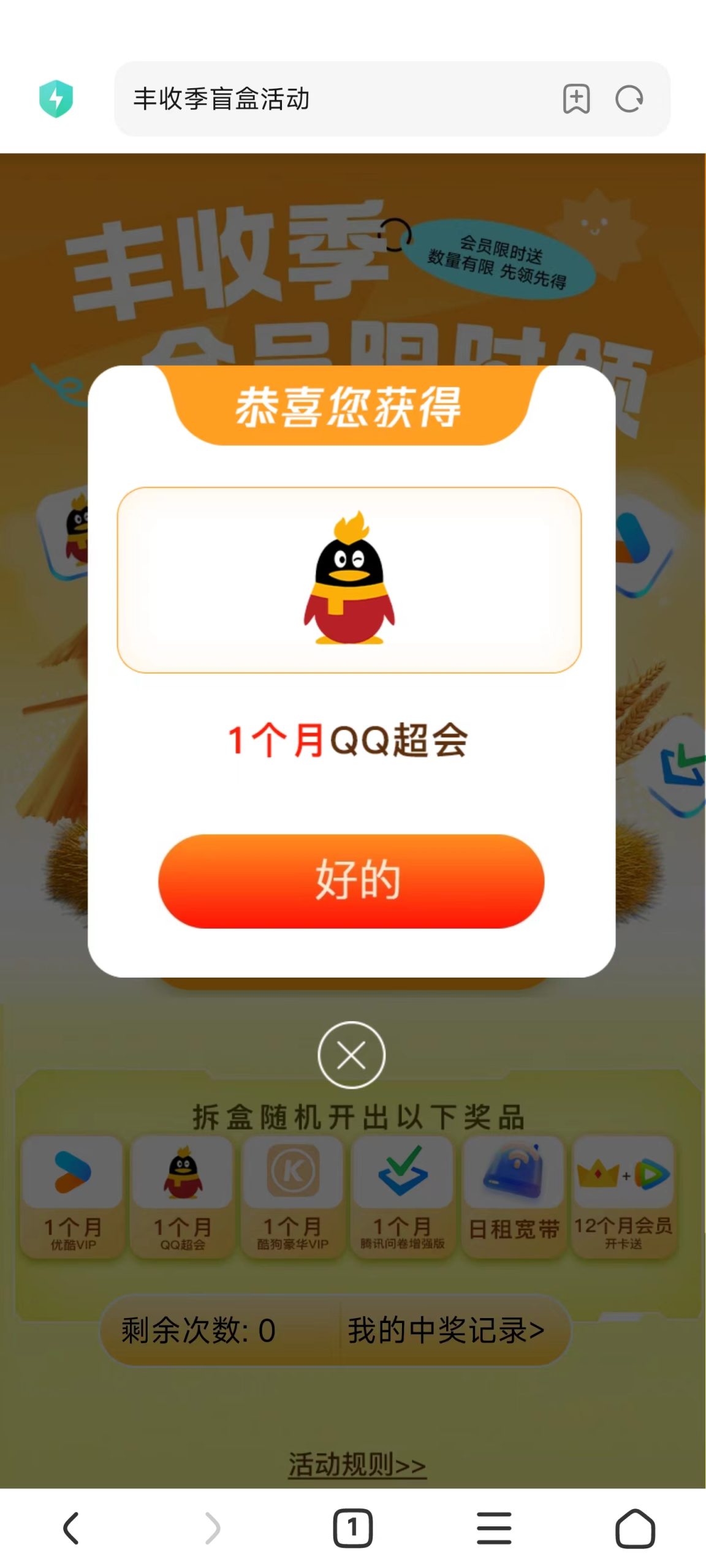Refresh the page with the reload icon

pos(631,98)
